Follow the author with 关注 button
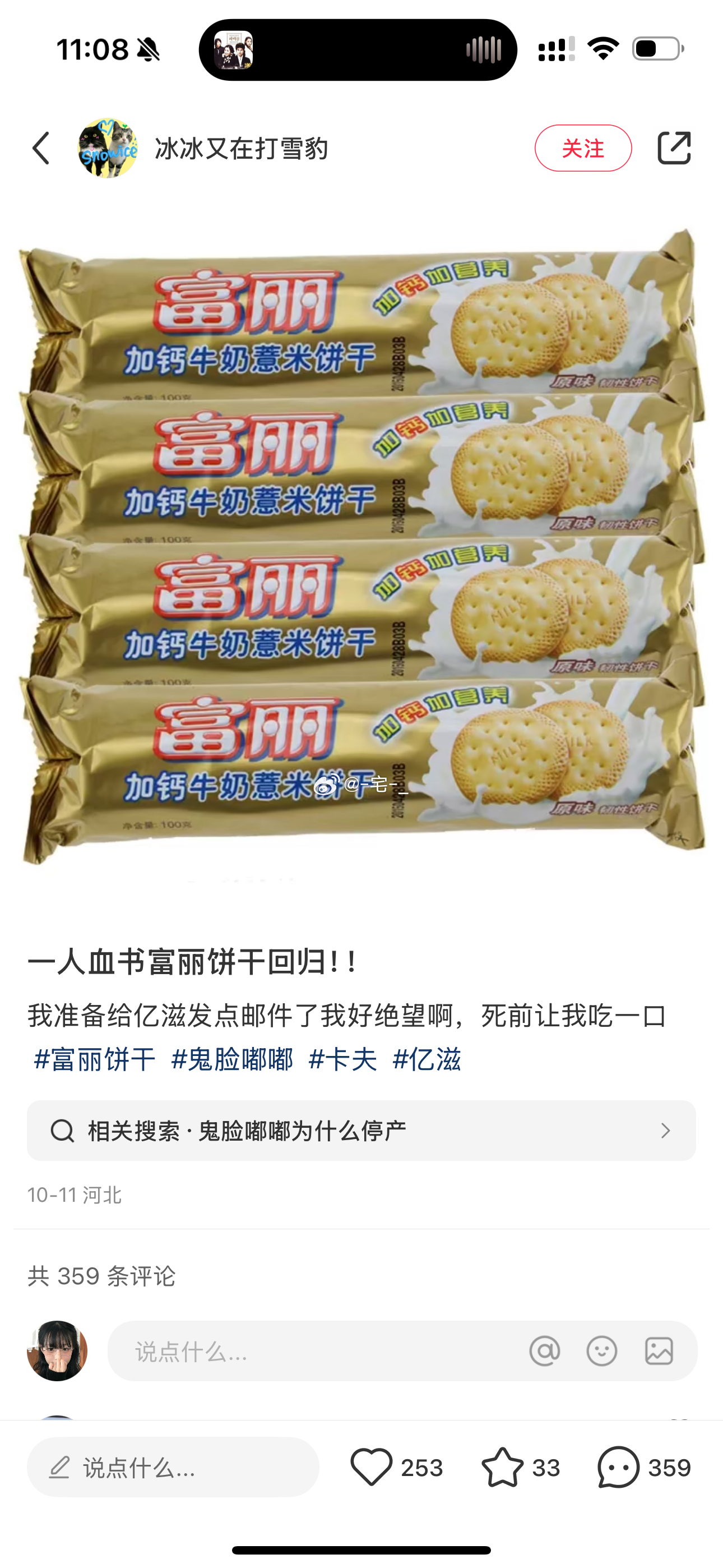Screen dimensions: 723x1568 (x=582, y=148)
